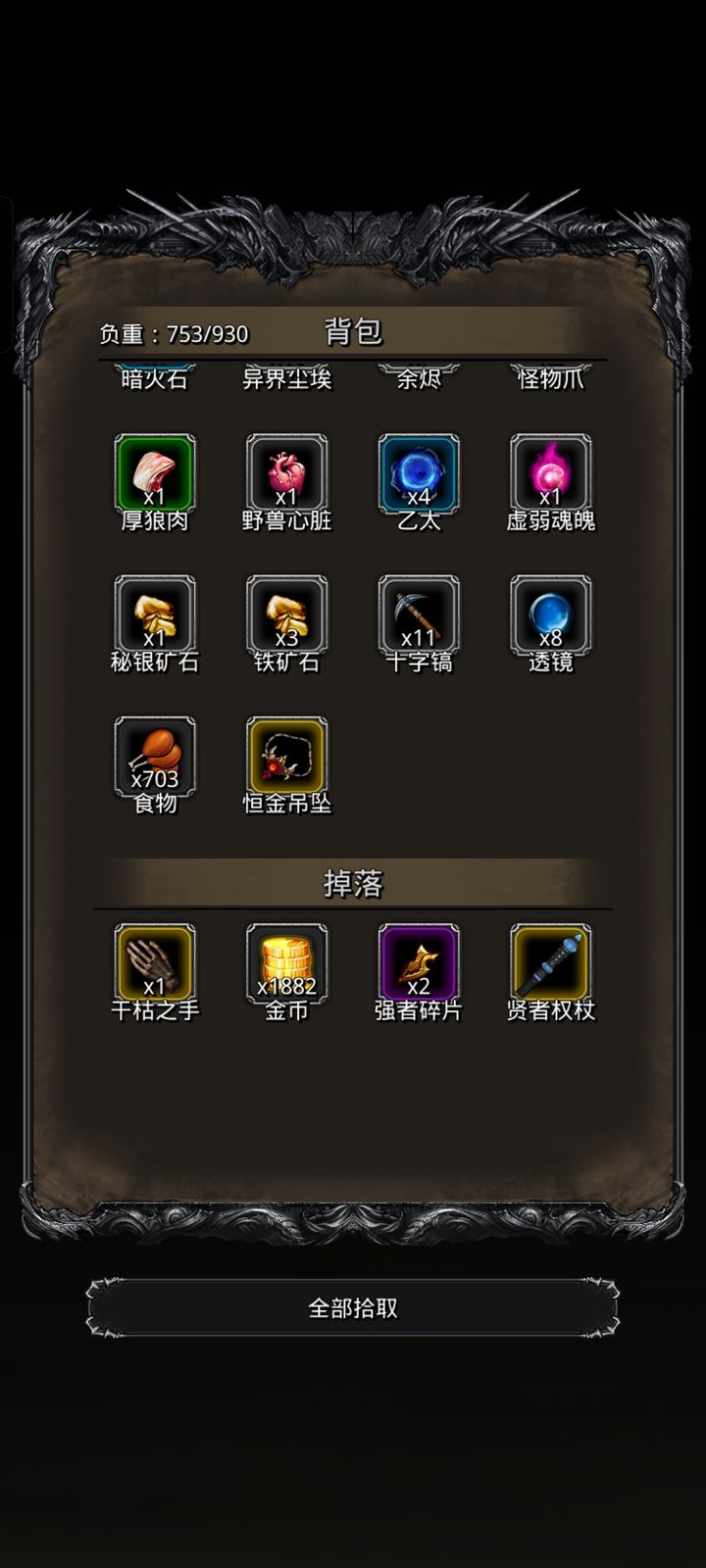The height and width of the screenshot is (1568, 706).
Task: Click the 强者碎片 strong fragment drop
Action: 419,965
